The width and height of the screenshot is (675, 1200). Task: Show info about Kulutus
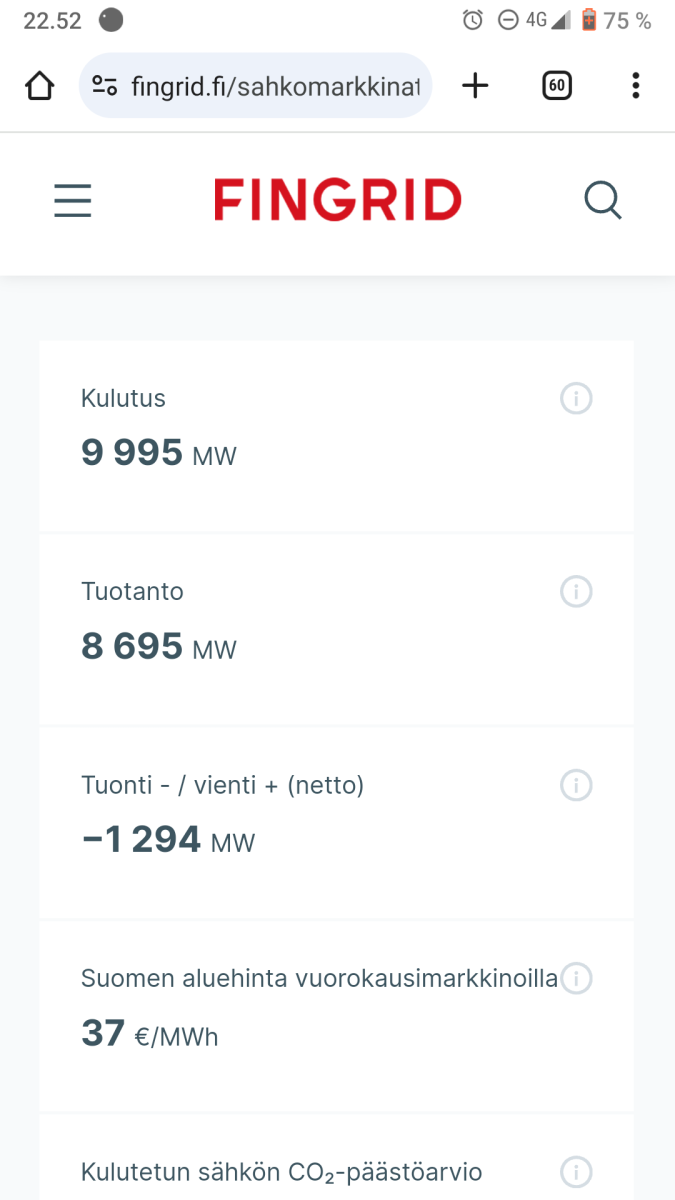point(576,399)
